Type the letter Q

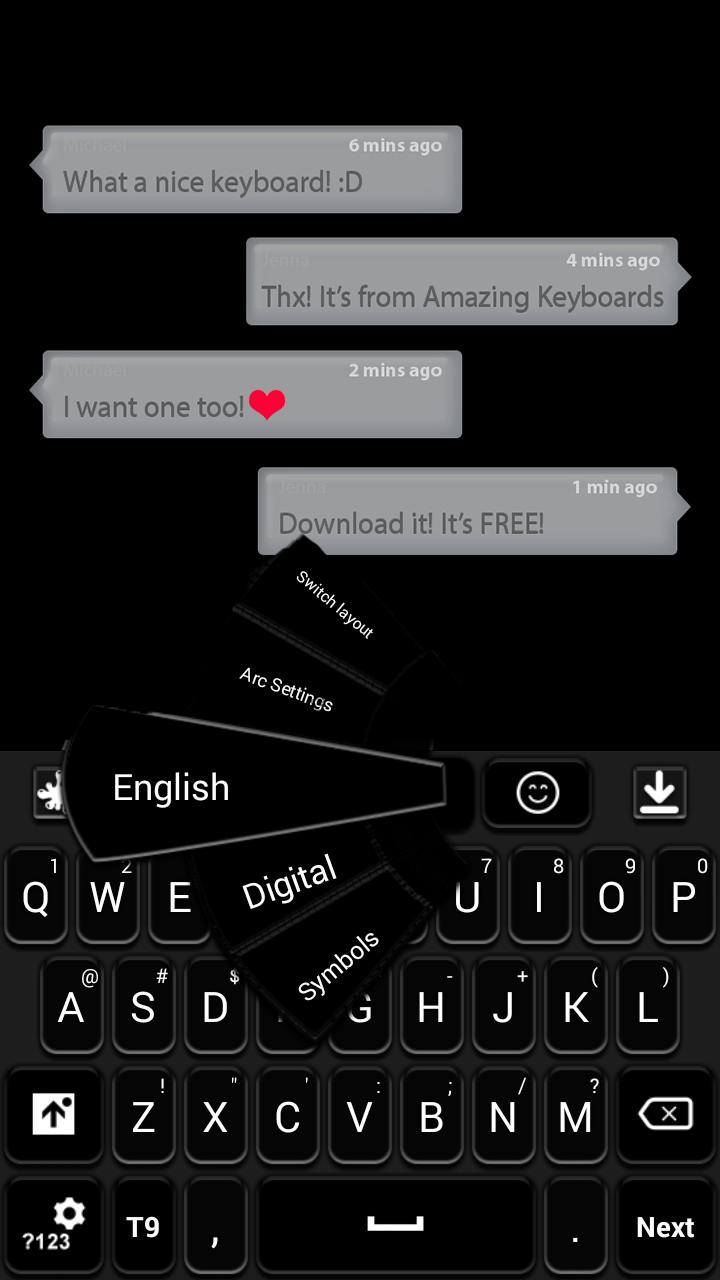[36, 897]
